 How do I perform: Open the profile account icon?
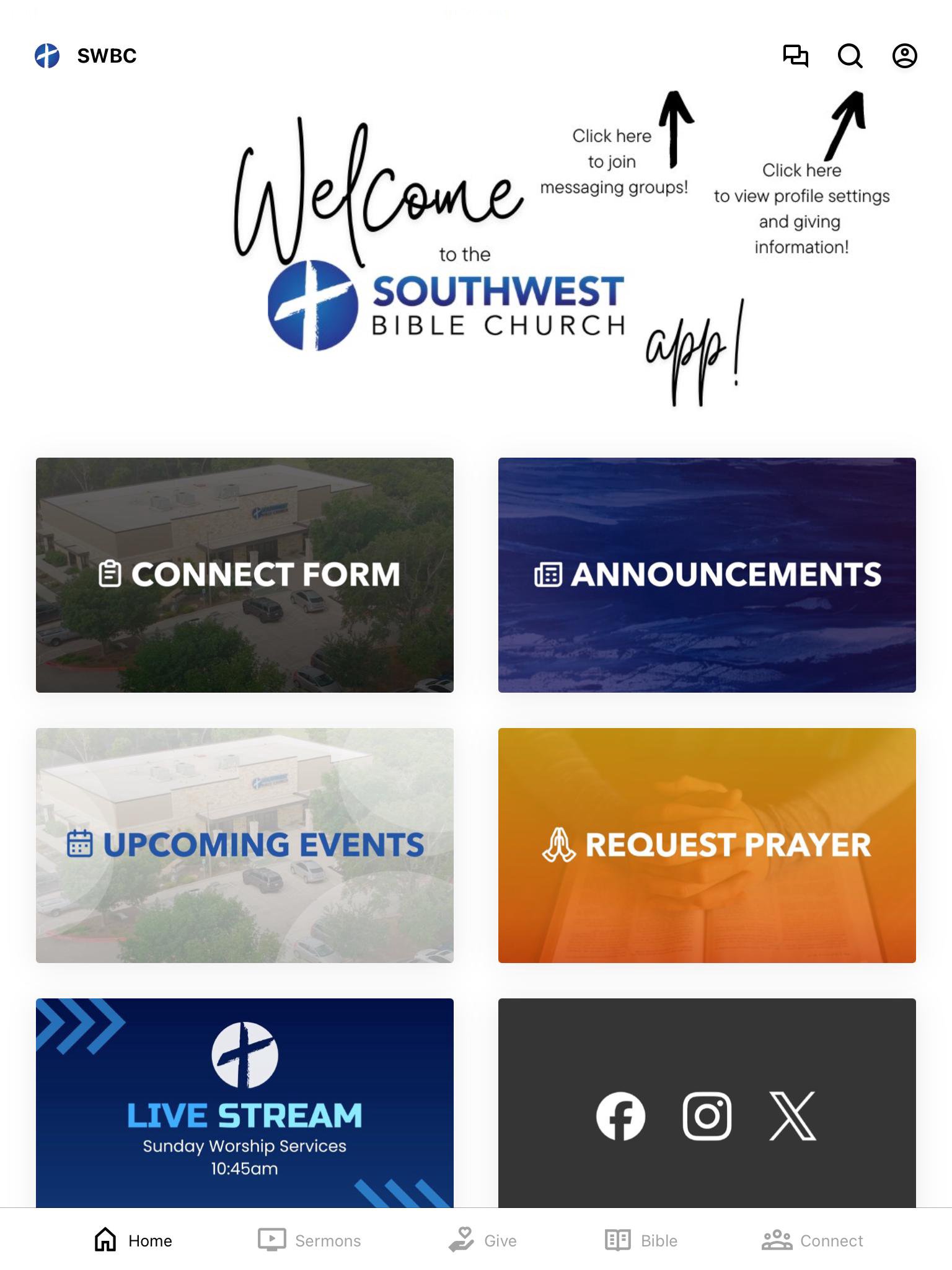[x=904, y=56]
